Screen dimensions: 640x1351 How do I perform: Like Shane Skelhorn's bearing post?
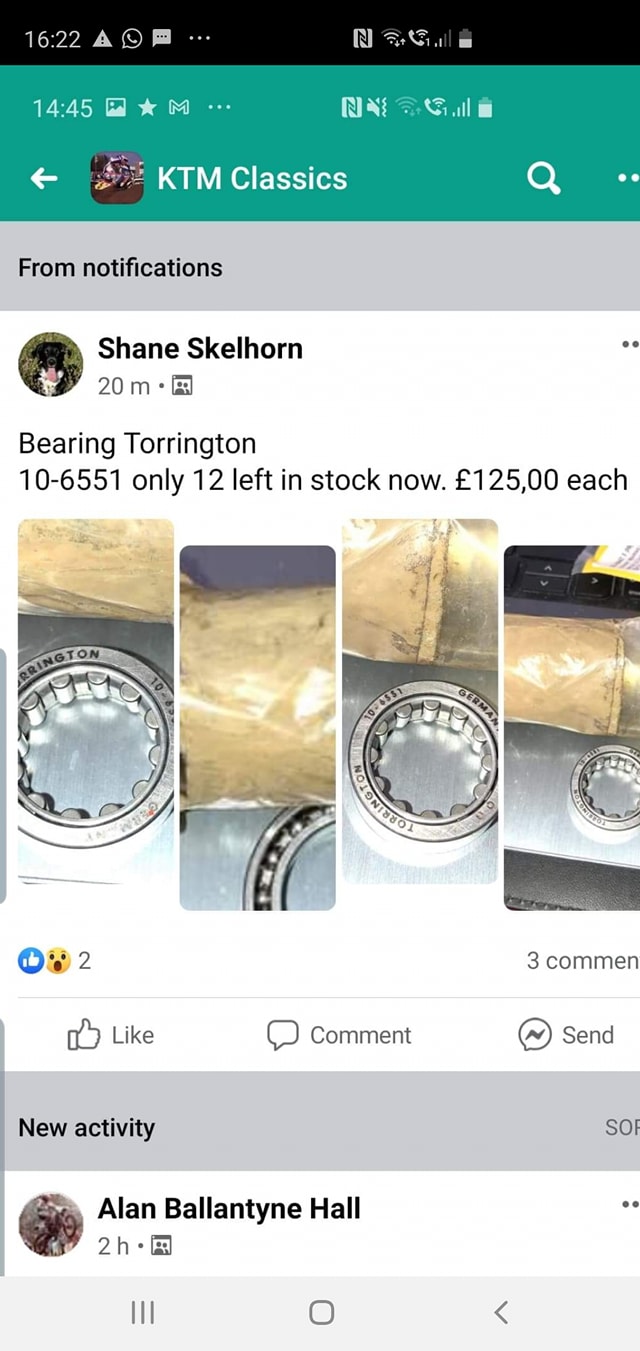coord(111,1035)
